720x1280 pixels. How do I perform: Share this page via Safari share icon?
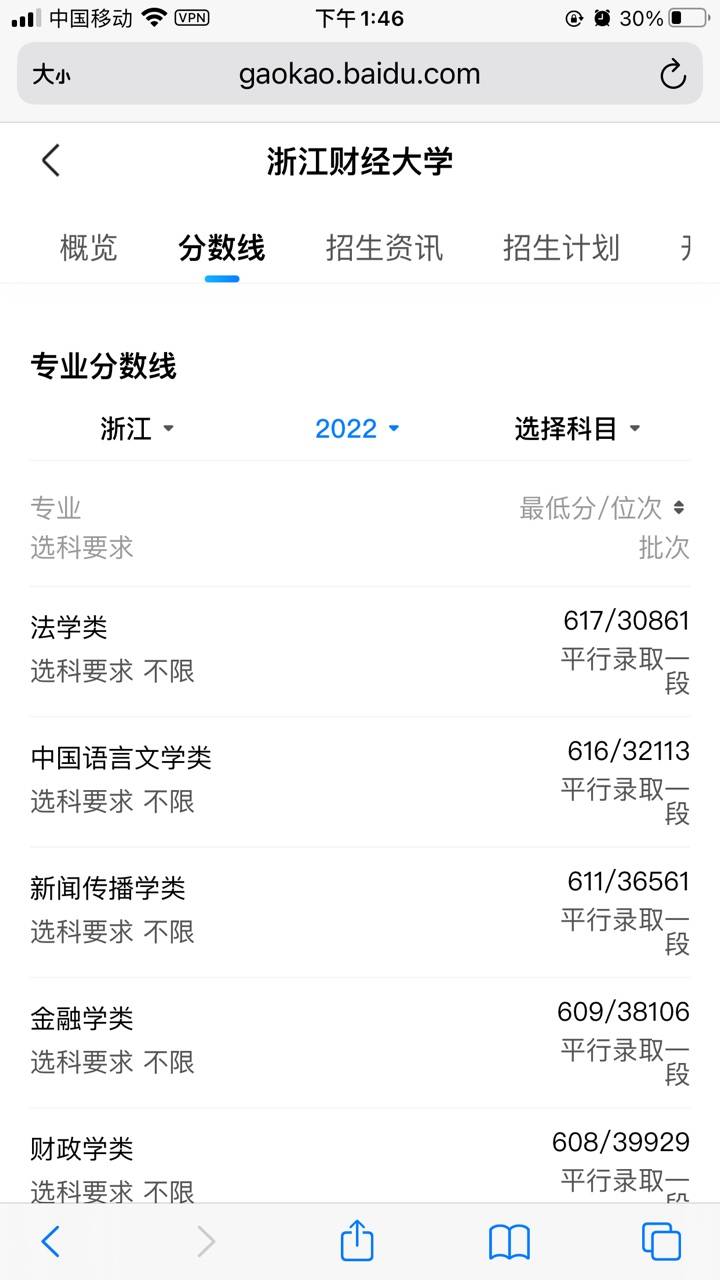[357, 1241]
